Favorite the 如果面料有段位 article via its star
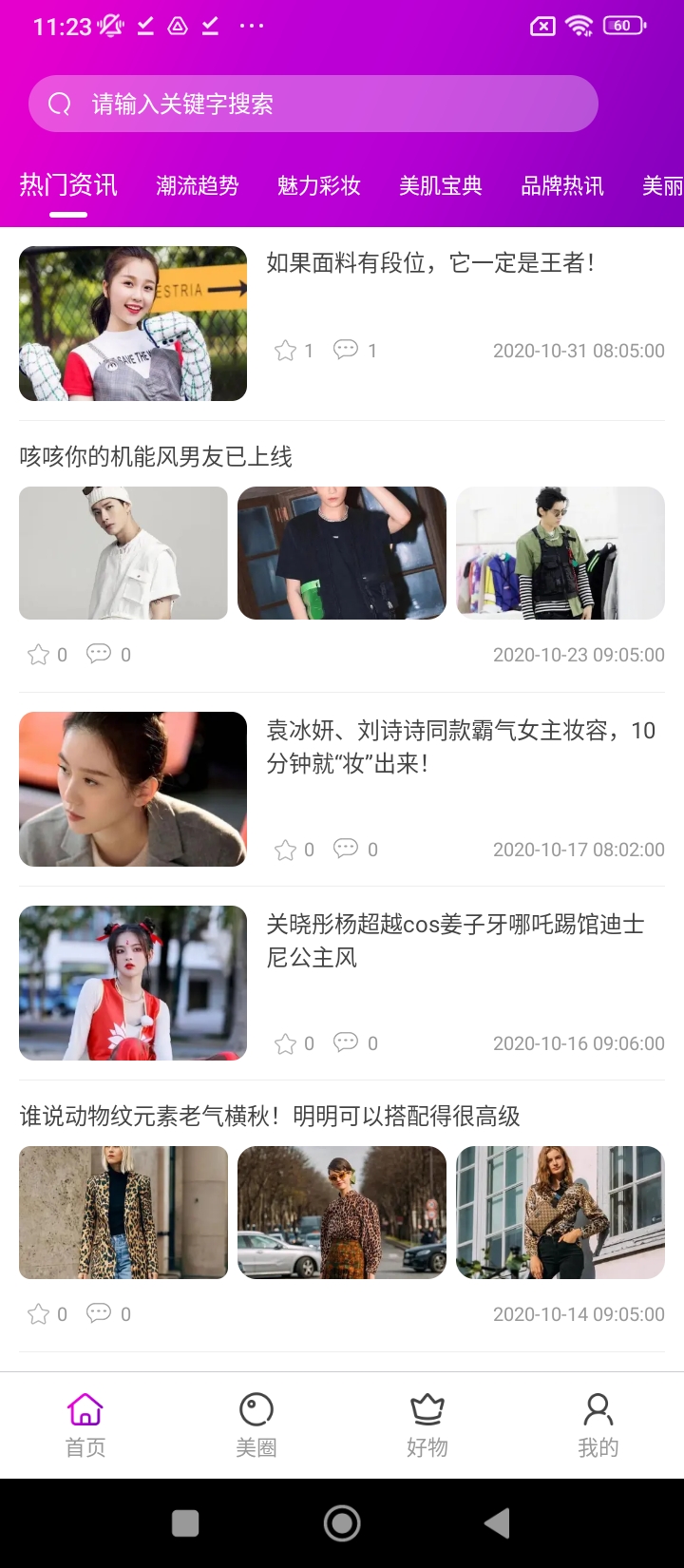Viewport: 684px width, 1568px height. click(286, 351)
